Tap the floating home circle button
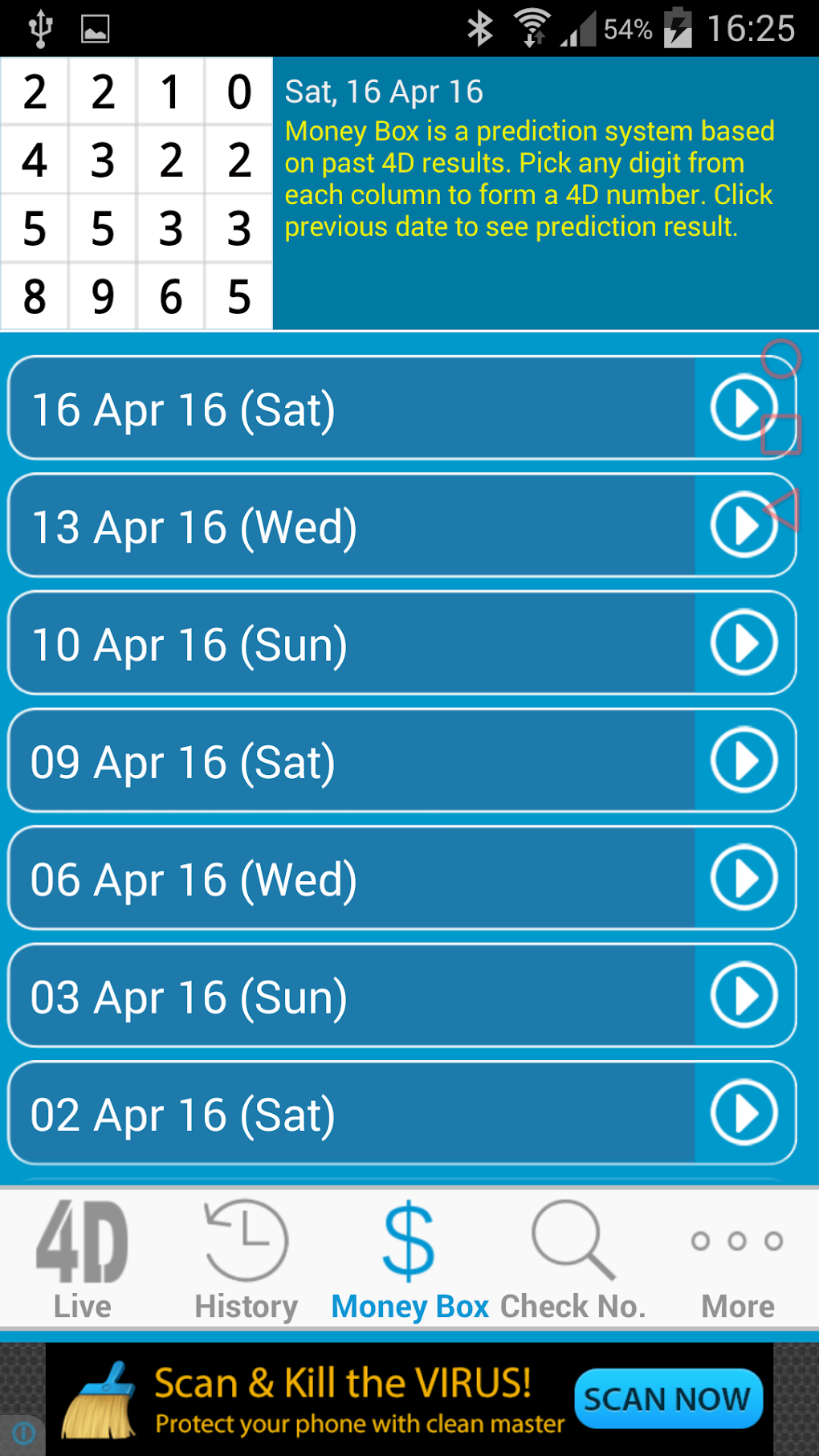Image resolution: width=819 pixels, height=1456 pixels. point(781,358)
